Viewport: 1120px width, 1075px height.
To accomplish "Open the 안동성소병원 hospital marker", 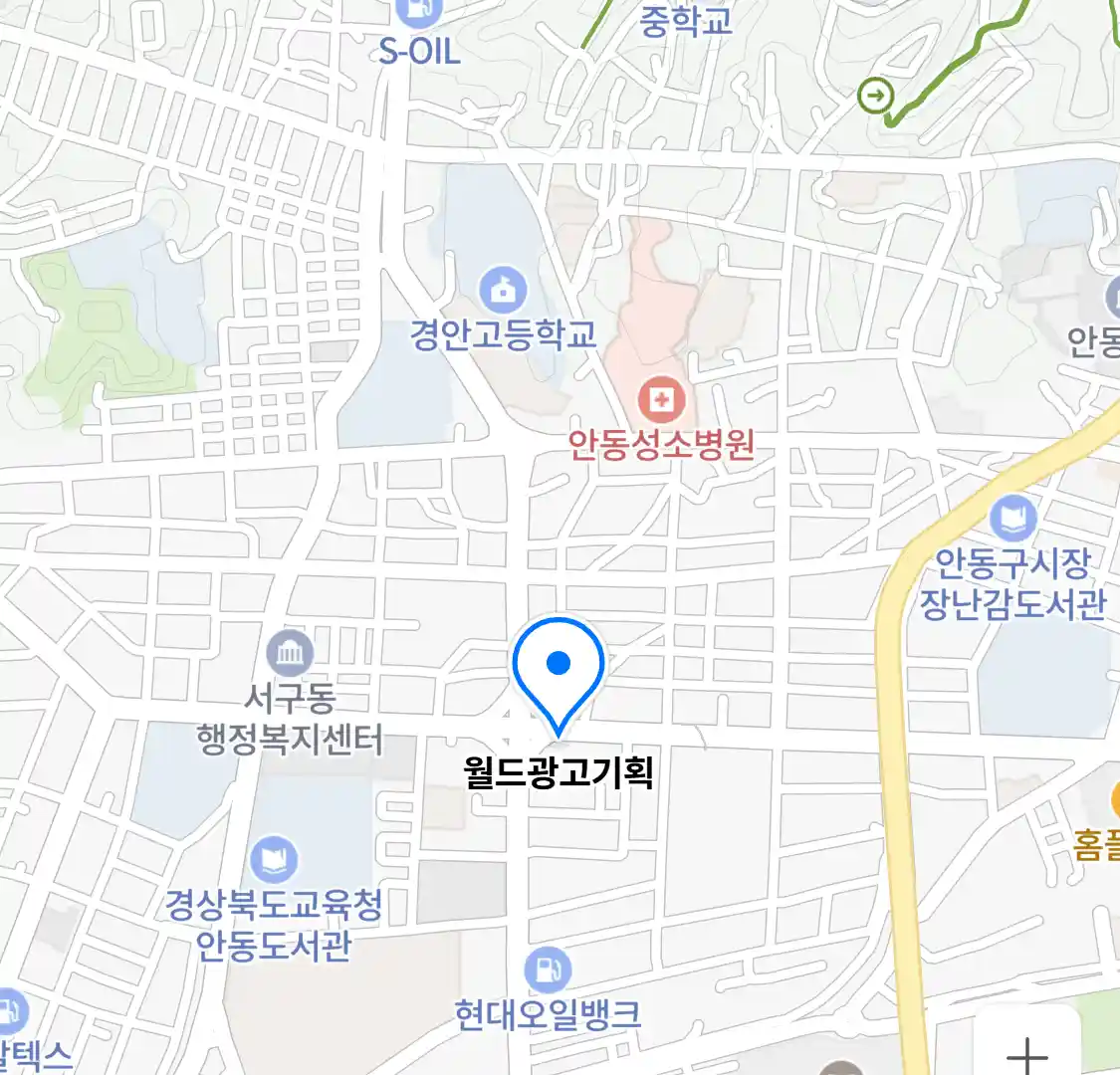I will tap(662, 402).
